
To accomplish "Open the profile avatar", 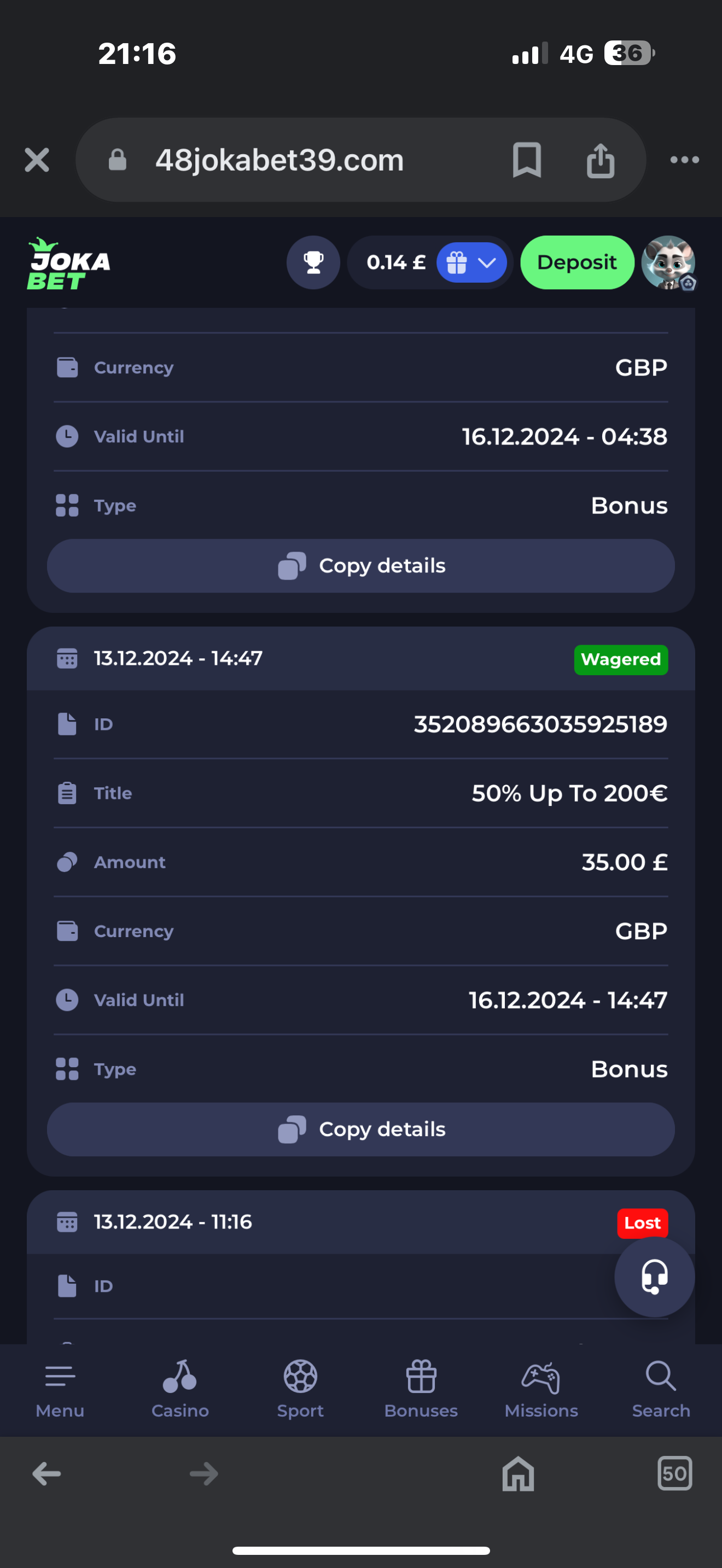I will coord(668,262).
